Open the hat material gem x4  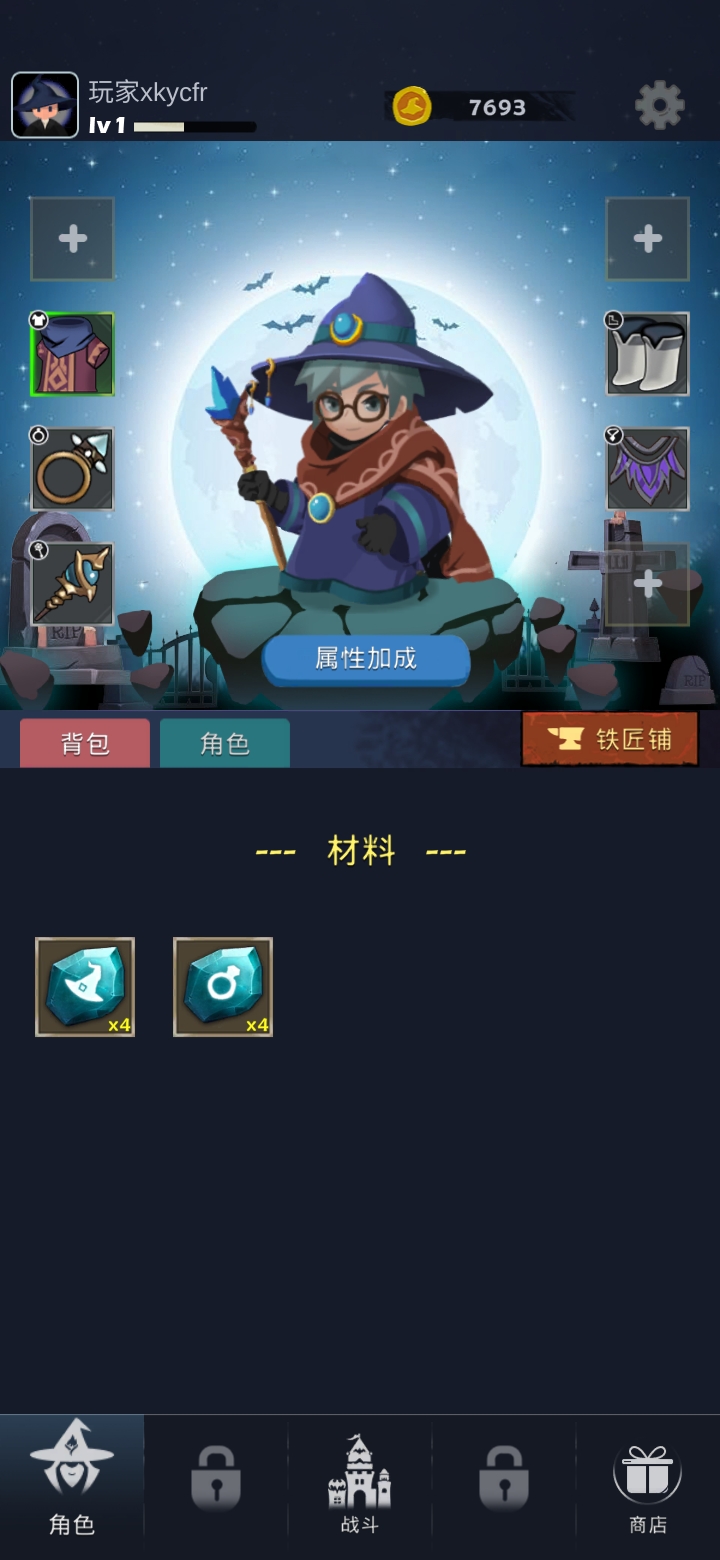(85, 987)
